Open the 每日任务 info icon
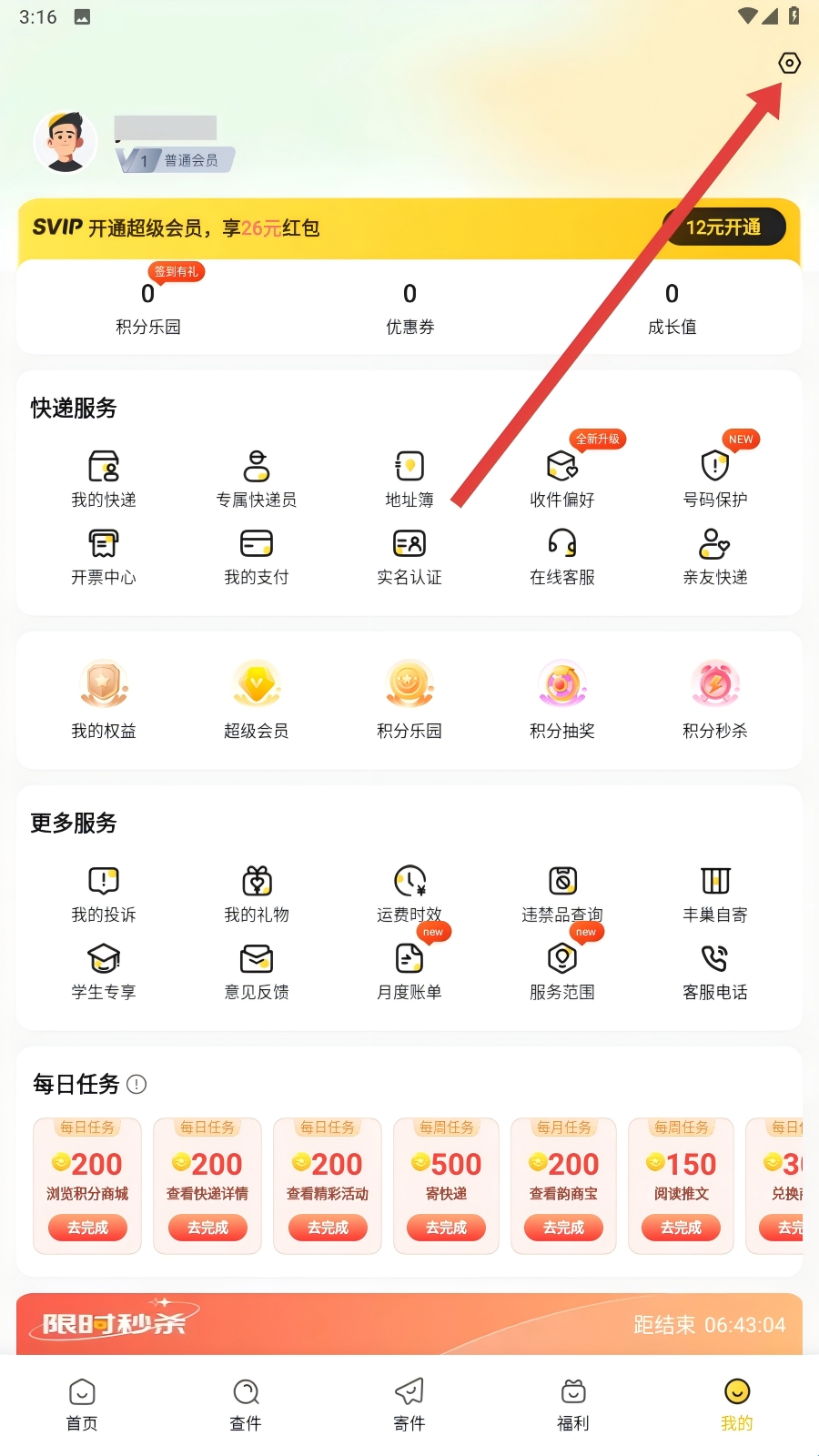 136,1084
